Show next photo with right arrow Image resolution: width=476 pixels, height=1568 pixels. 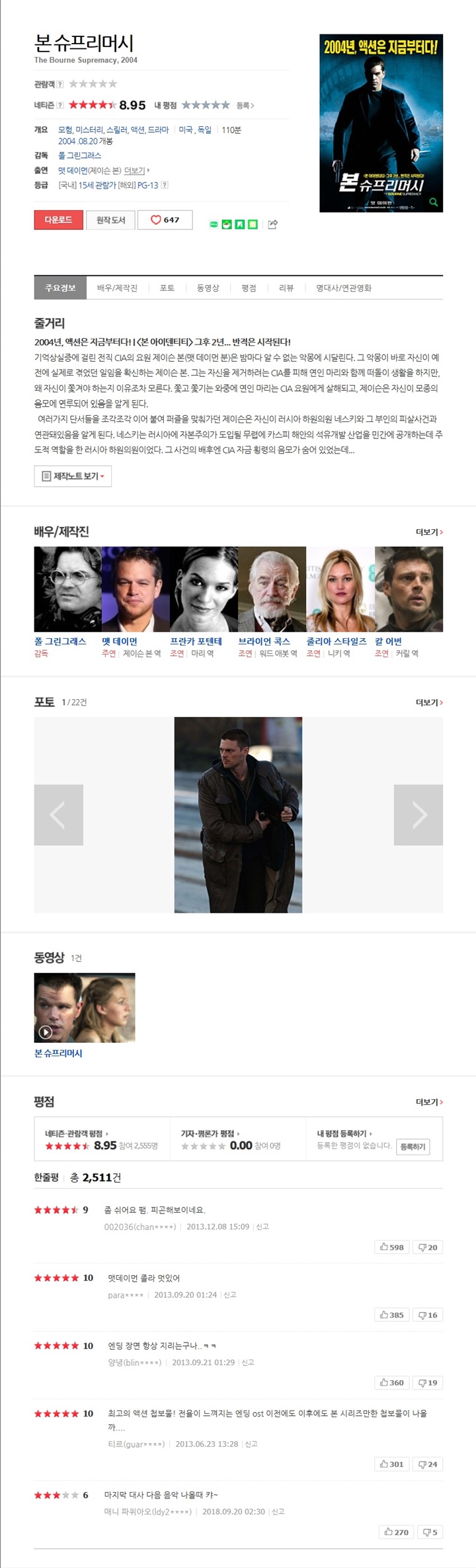point(418,814)
